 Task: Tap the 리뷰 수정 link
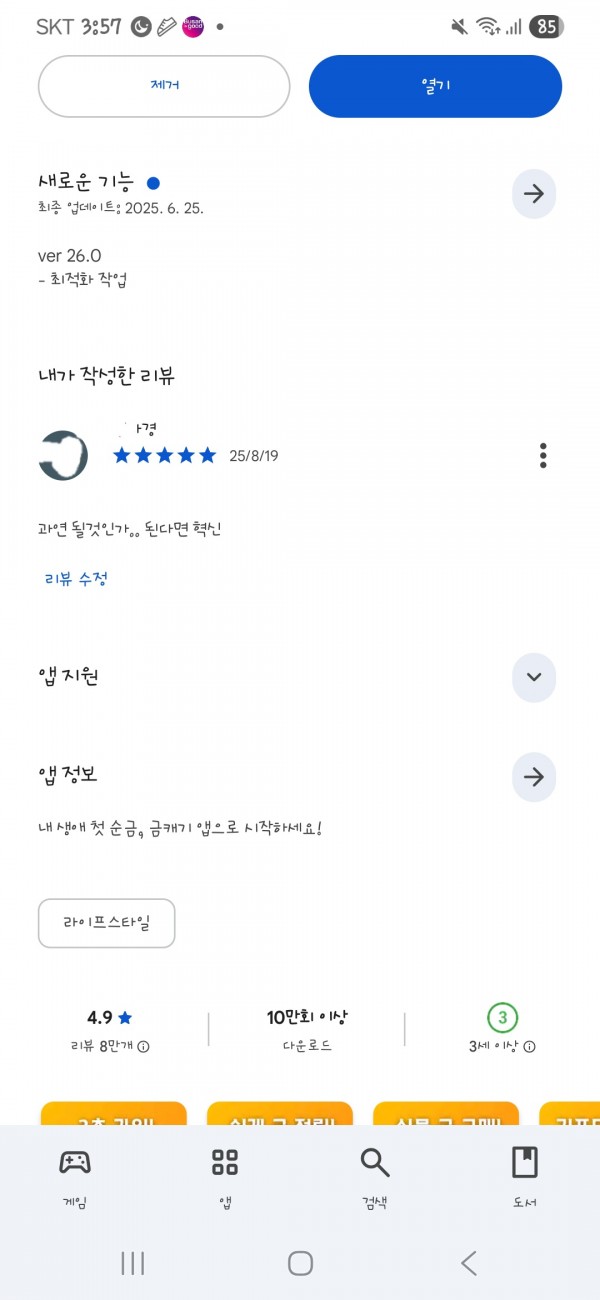[76, 579]
